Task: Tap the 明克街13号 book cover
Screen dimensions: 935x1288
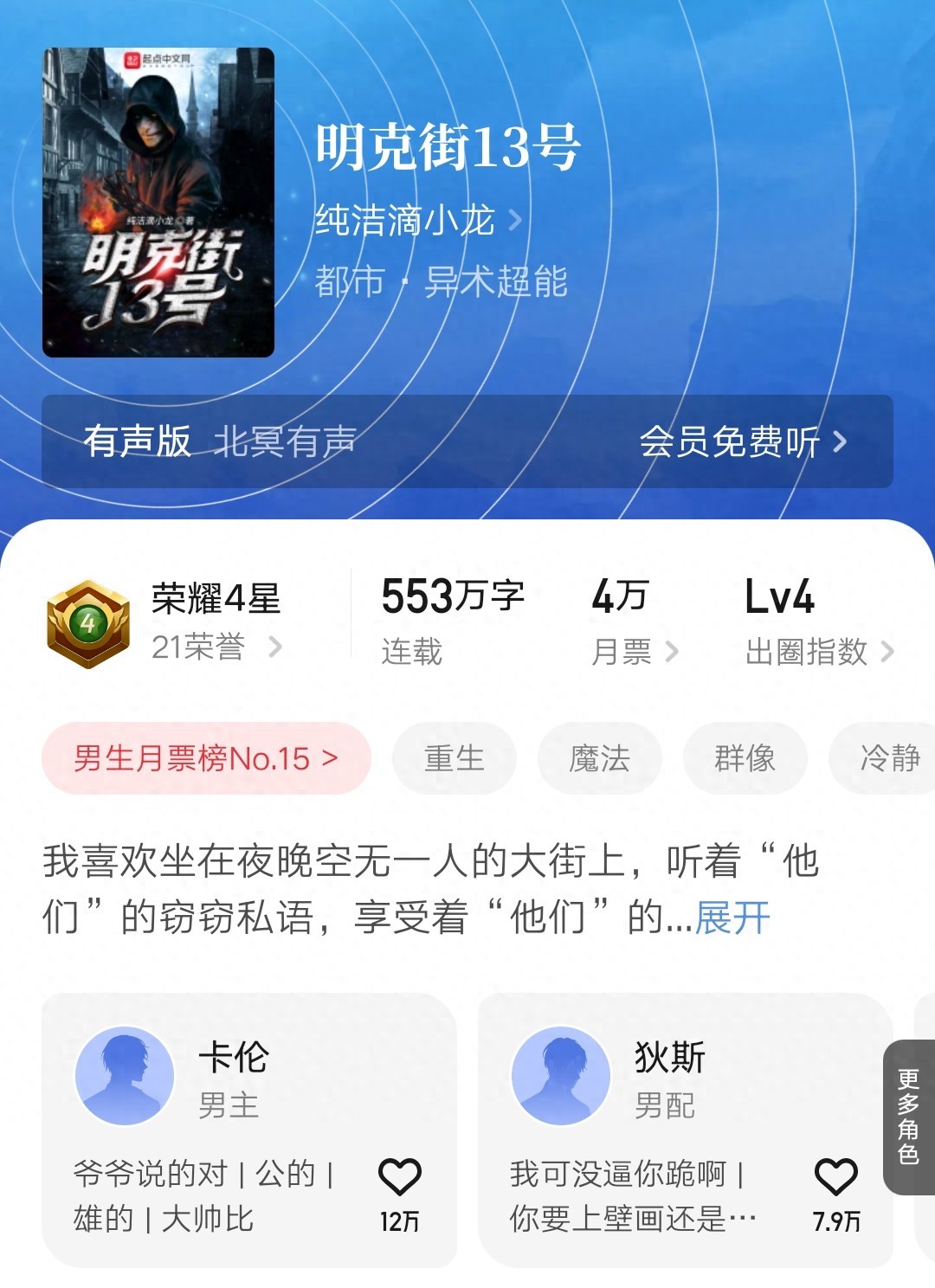Action: [x=158, y=203]
